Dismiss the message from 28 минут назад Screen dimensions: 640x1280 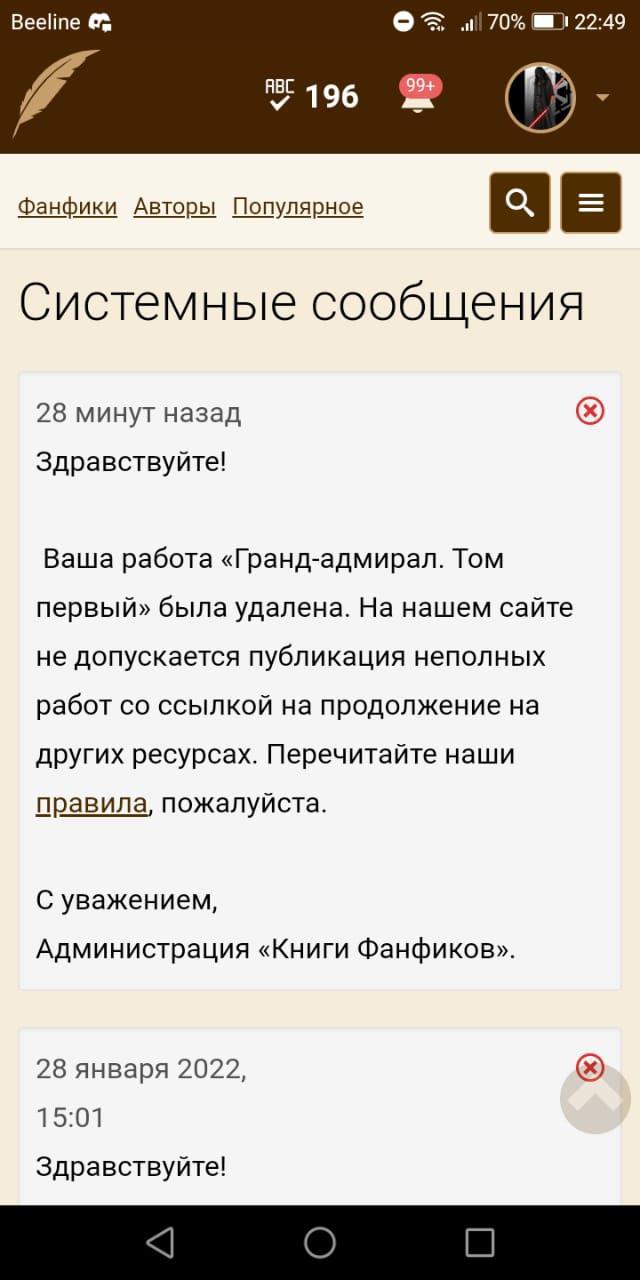click(x=590, y=411)
